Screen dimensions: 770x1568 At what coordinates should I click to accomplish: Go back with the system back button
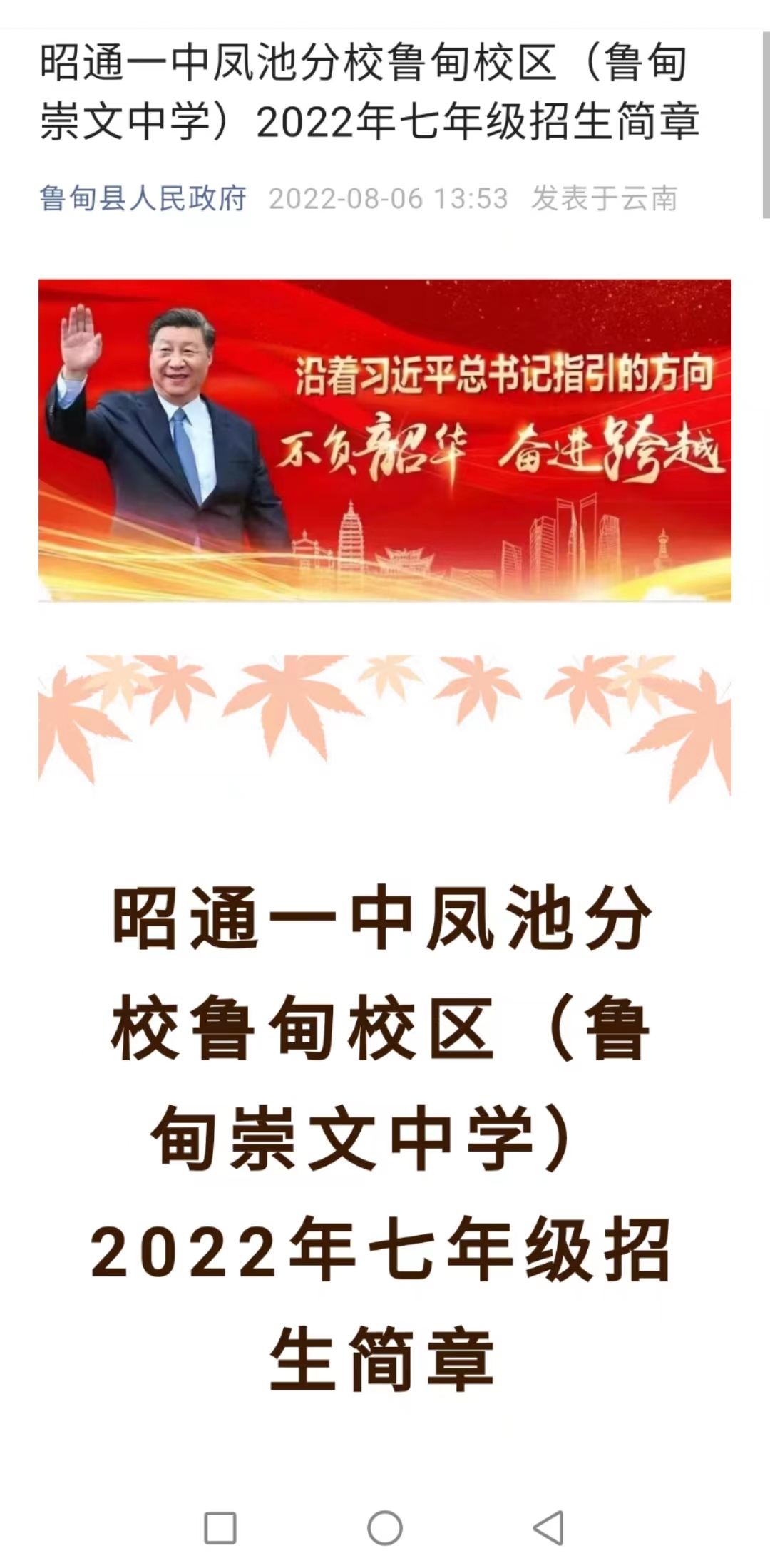point(548,1527)
